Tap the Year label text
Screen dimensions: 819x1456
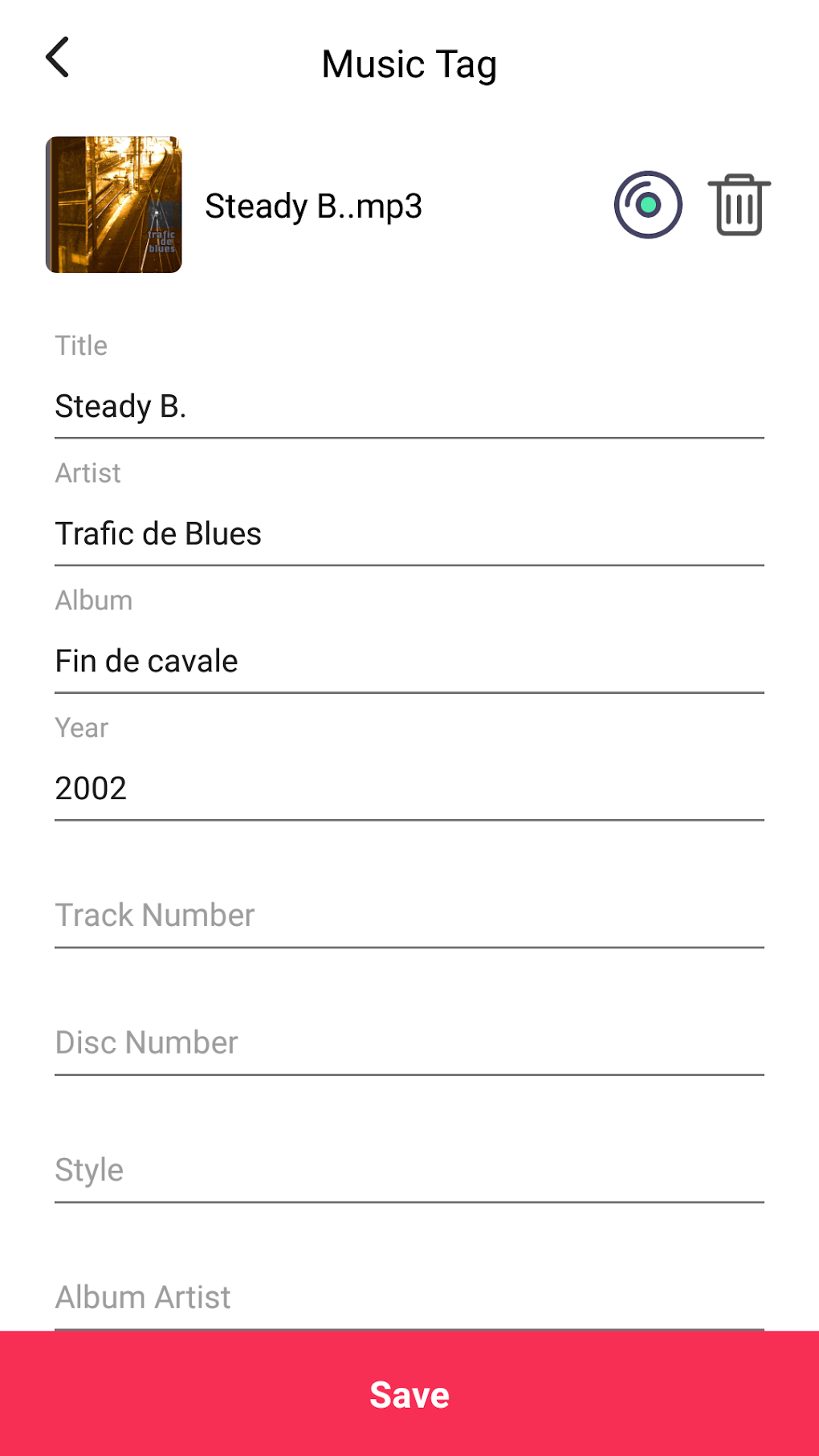(79, 728)
